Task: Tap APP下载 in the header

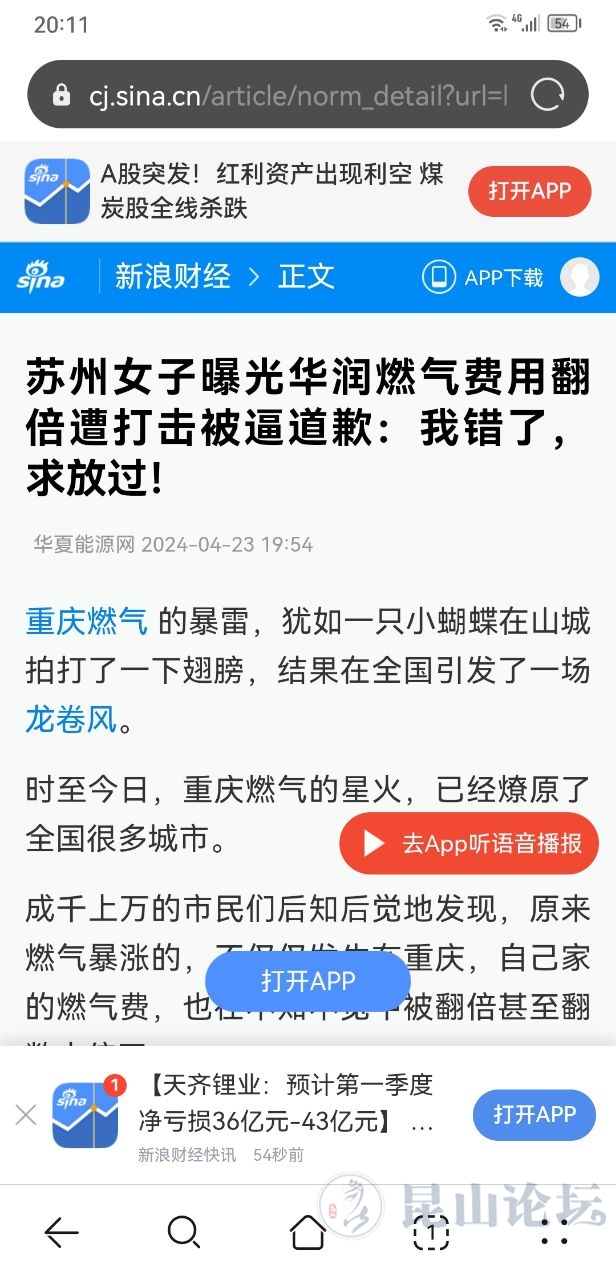Action: pos(482,277)
